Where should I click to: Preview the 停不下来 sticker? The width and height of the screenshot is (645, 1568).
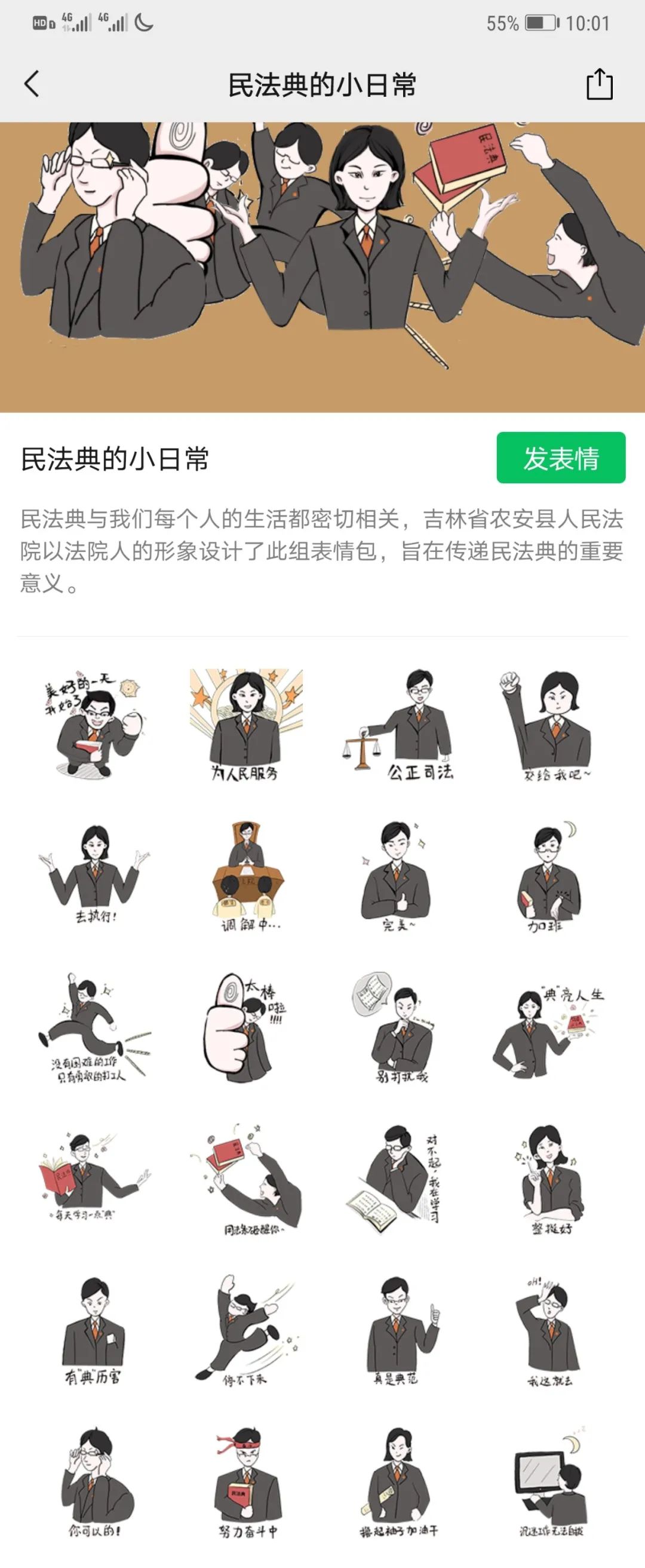(246, 1330)
